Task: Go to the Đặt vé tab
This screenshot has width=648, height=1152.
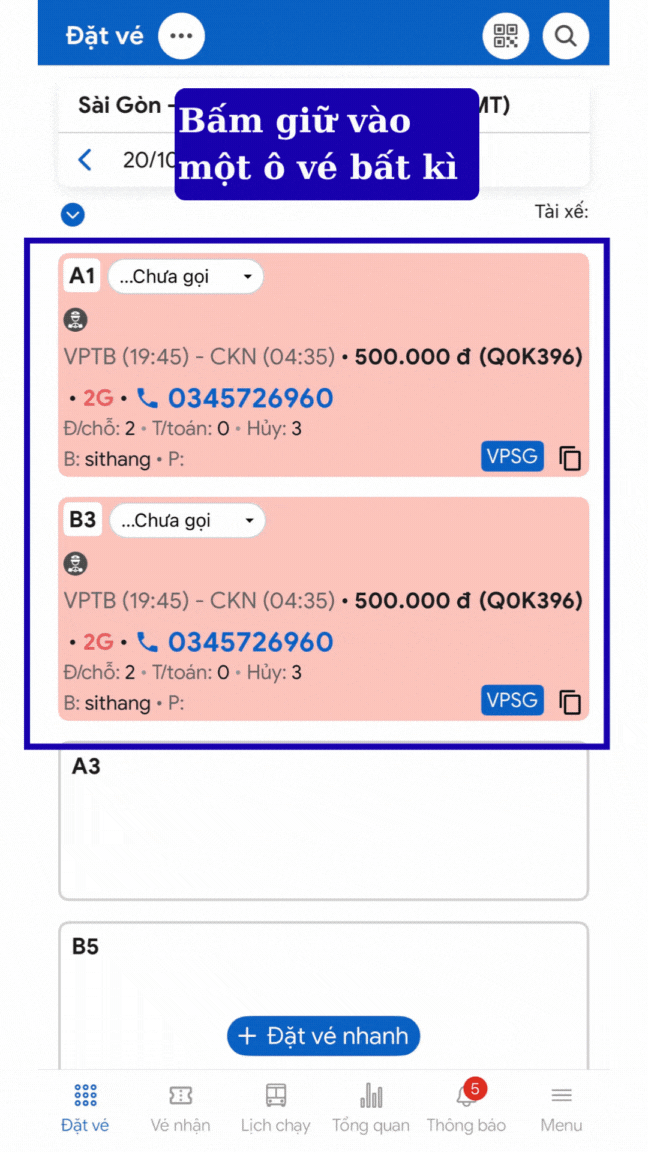Action: point(85,1108)
